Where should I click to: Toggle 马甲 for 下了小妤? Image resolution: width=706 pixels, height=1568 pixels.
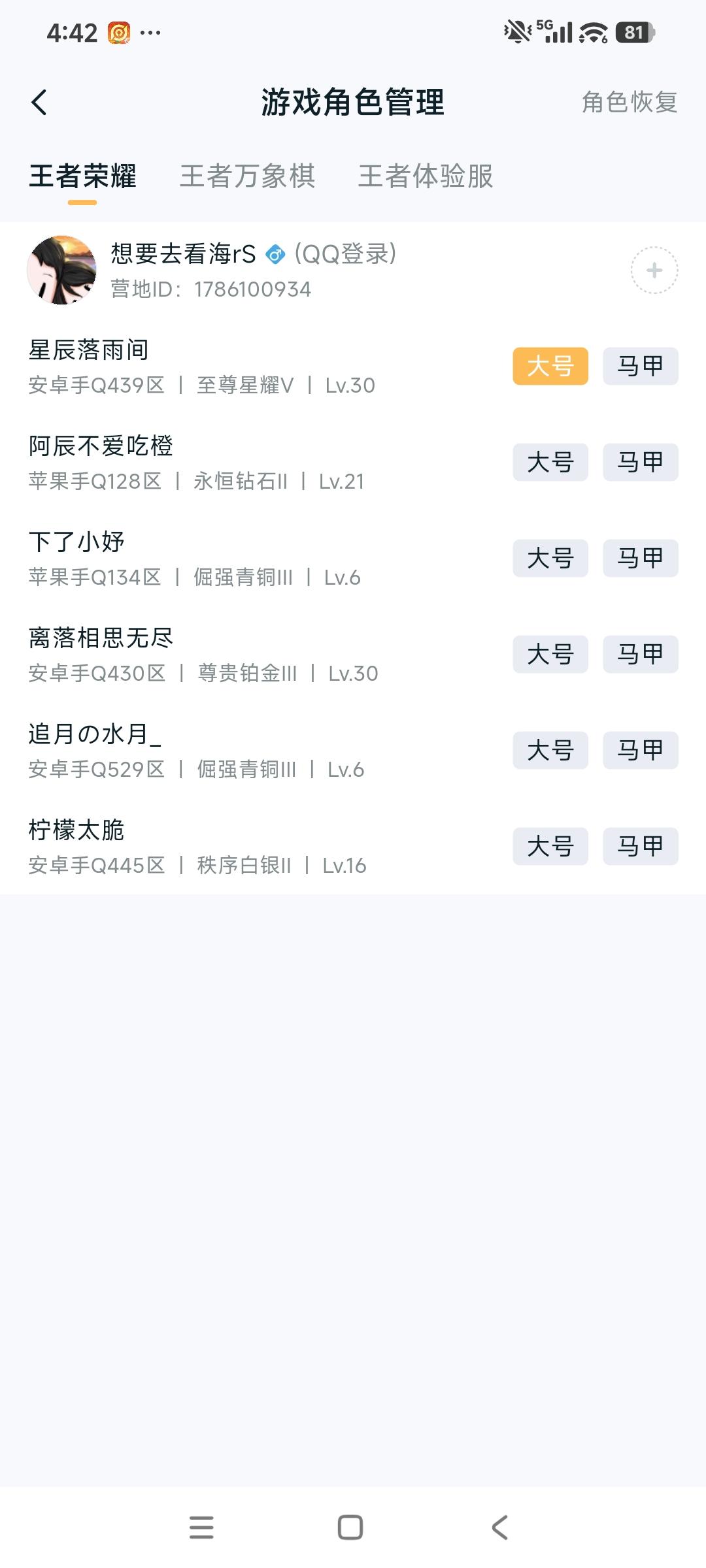[x=639, y=559]
